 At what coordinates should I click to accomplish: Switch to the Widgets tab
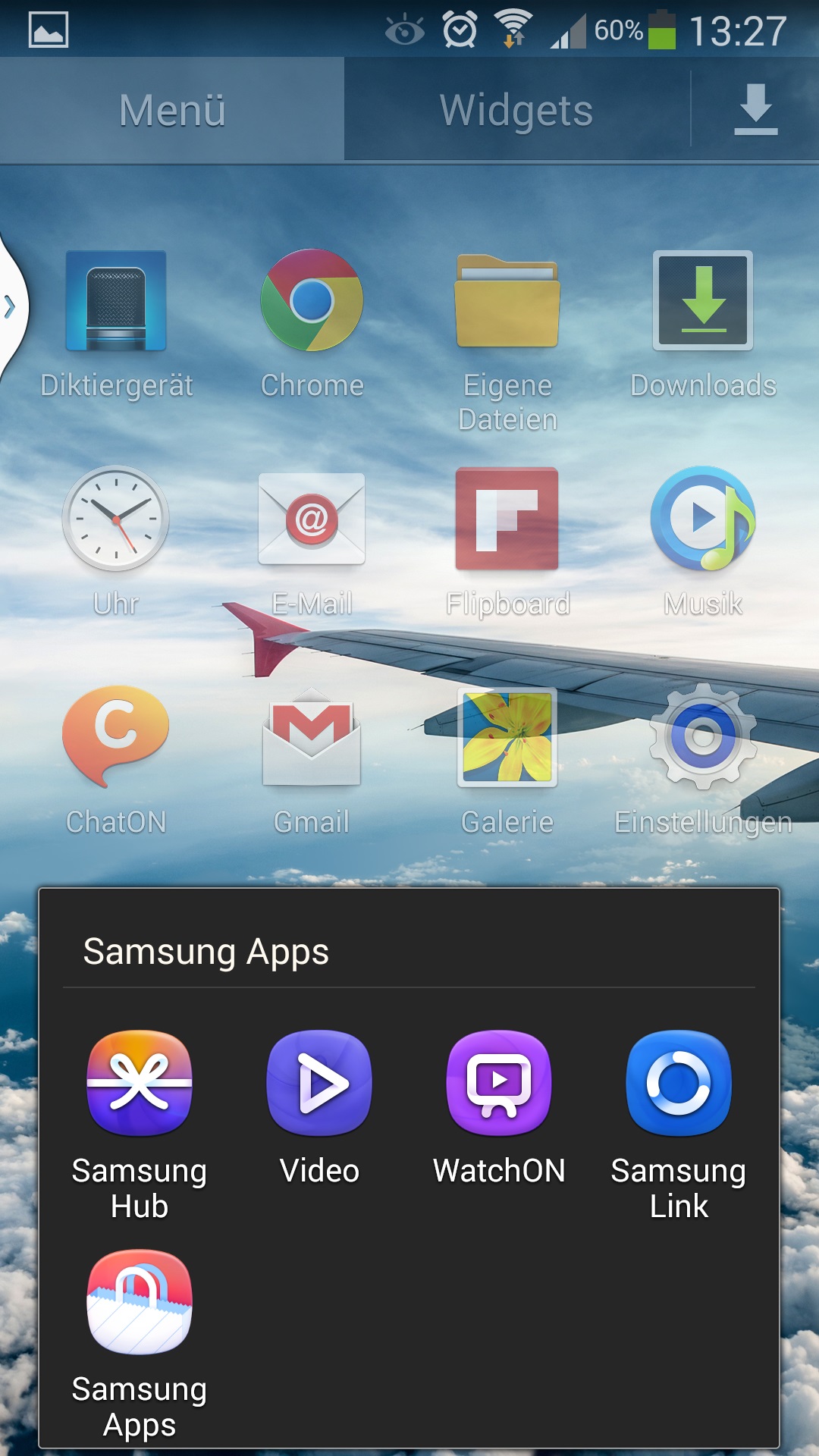[x=516, y=110]
